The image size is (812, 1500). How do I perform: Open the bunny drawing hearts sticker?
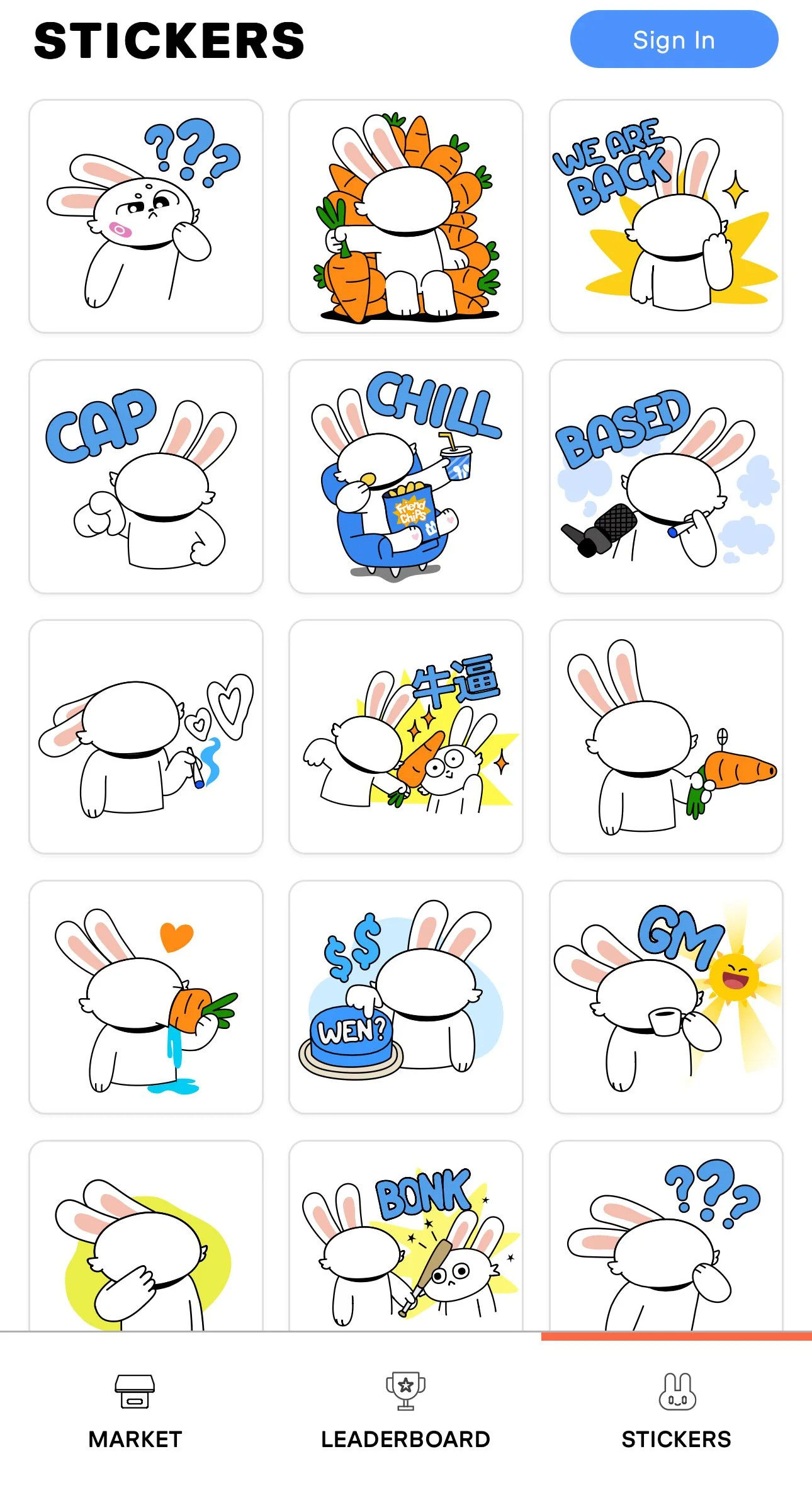[146, 737]
